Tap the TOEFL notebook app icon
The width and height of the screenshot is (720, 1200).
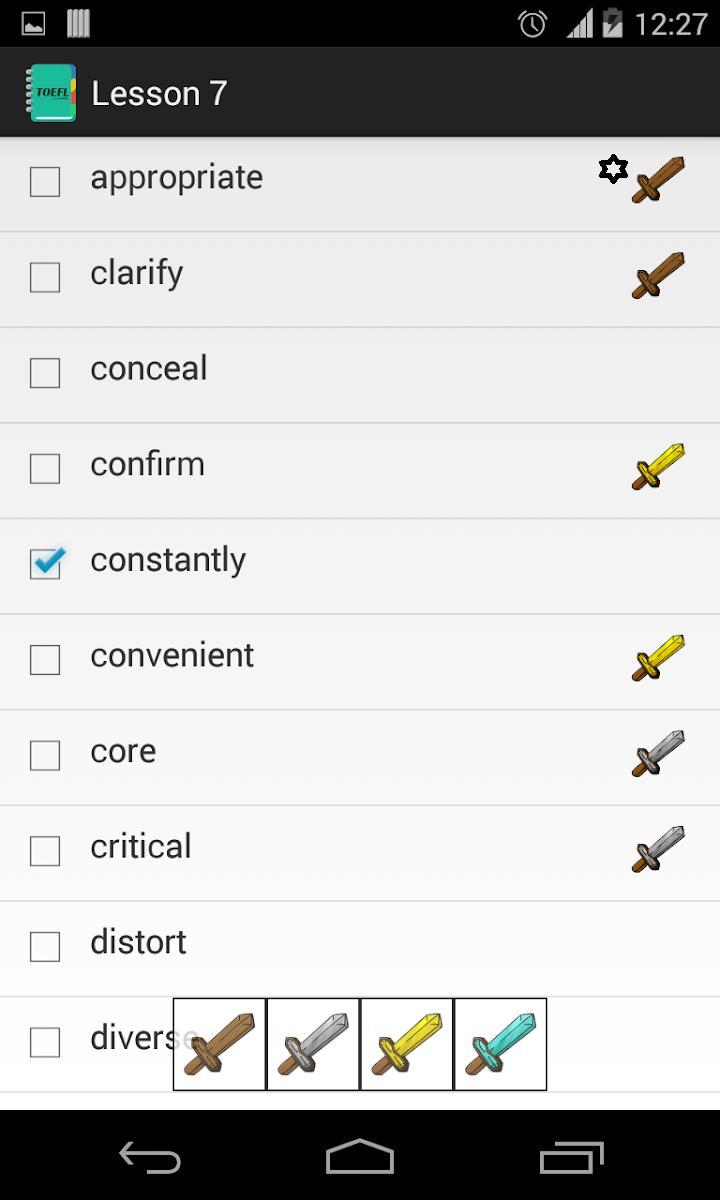(52, 92)
